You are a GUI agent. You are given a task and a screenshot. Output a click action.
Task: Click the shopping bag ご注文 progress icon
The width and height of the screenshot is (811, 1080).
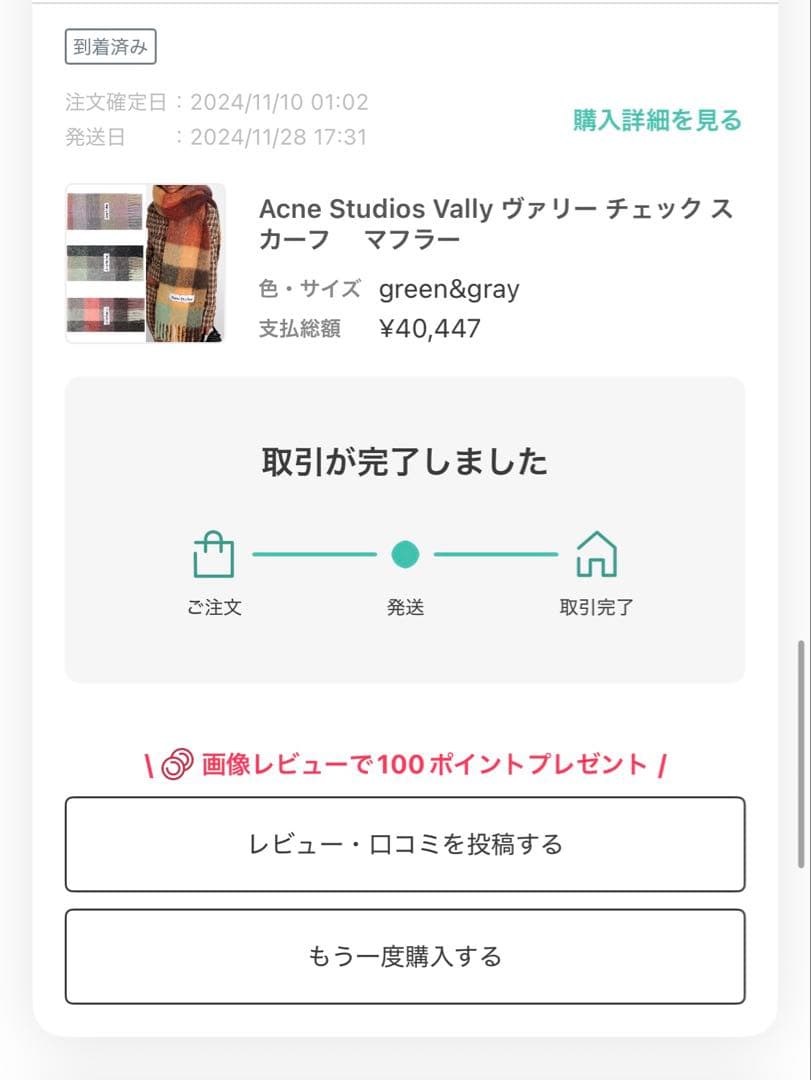[212, 553]
